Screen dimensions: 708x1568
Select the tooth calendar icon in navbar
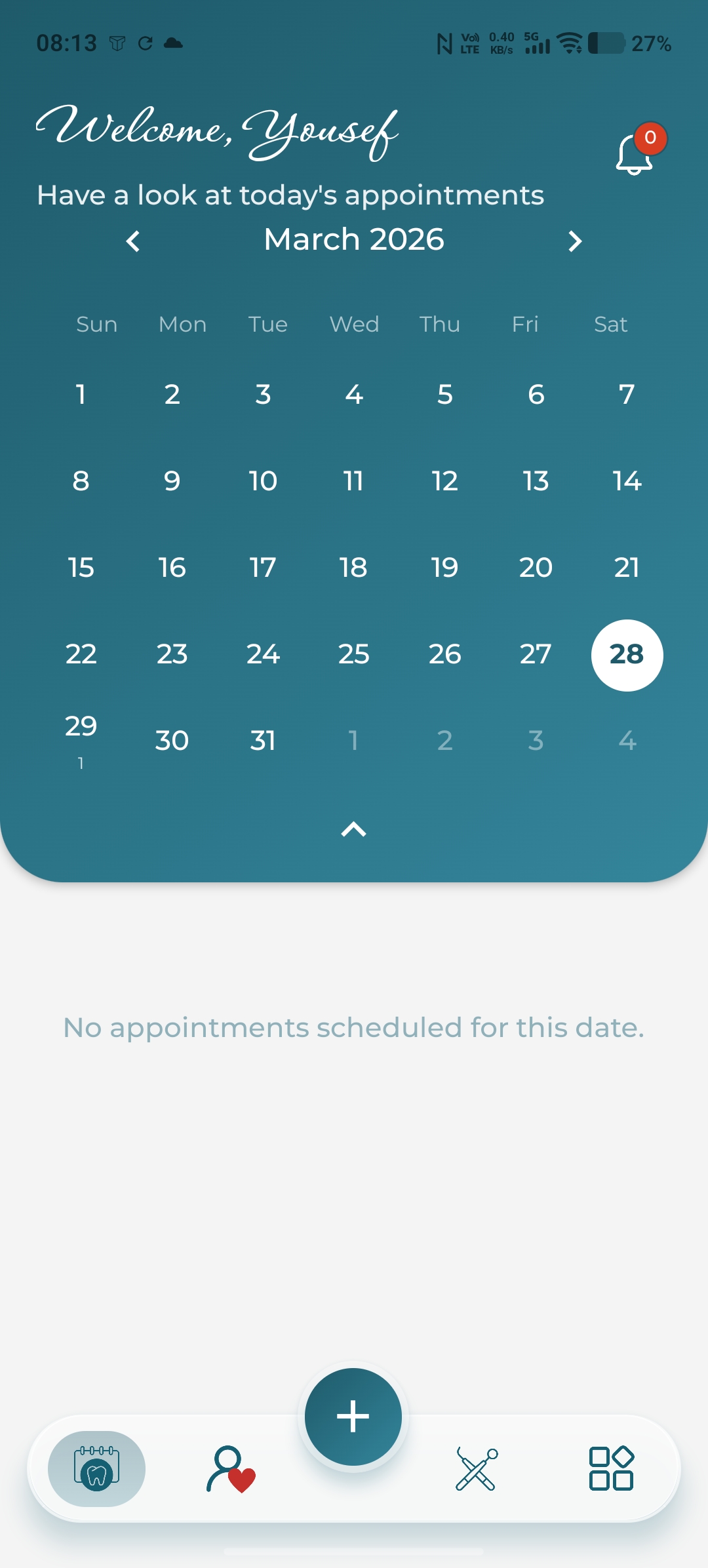tap(96, 1468)
